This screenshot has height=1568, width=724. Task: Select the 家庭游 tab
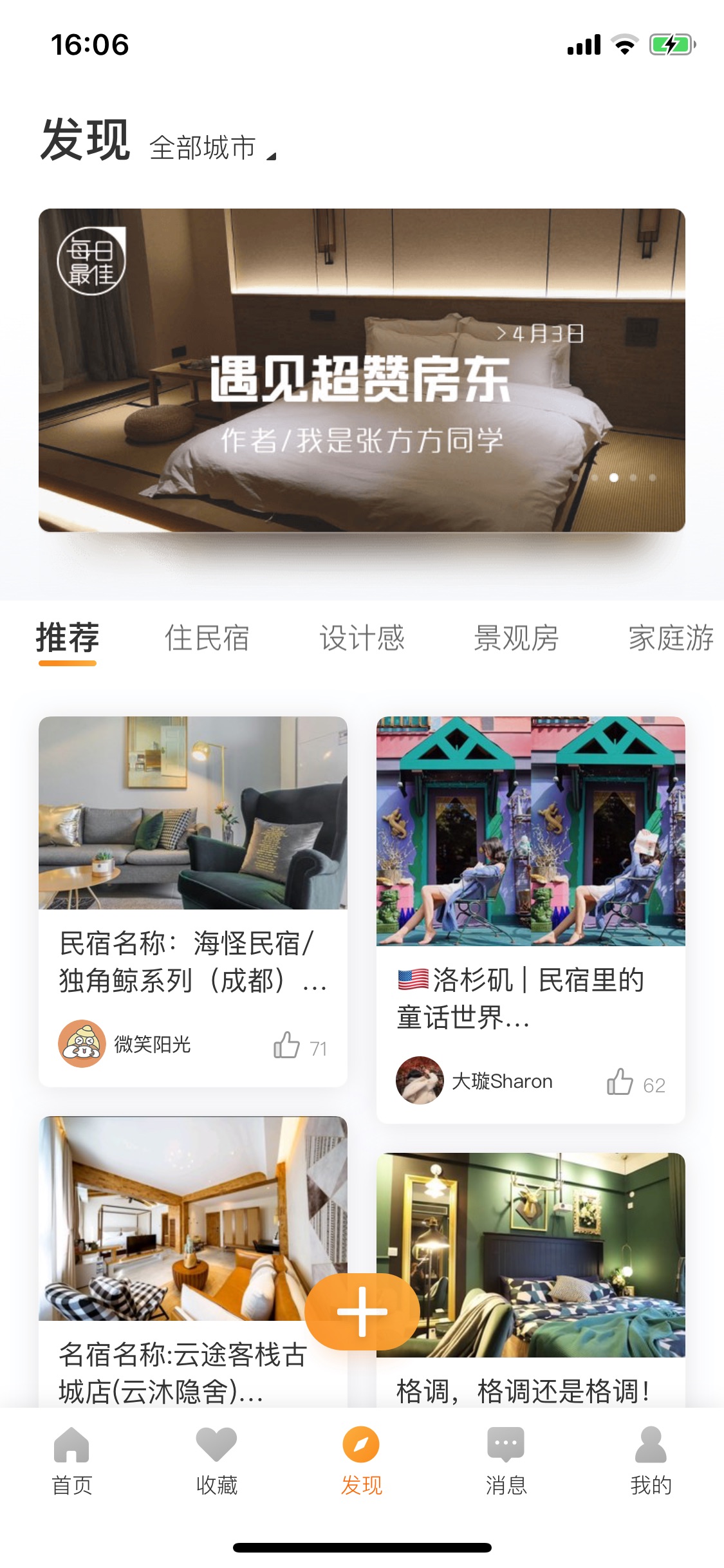pyautogui.click(x=671, y=638)
